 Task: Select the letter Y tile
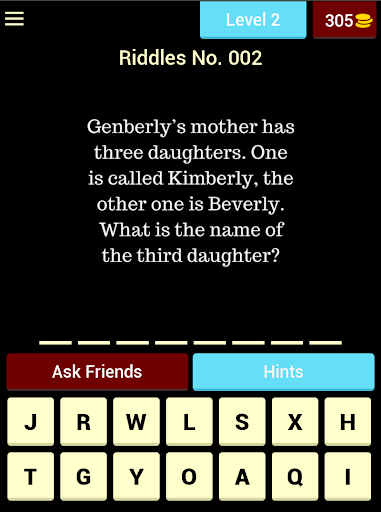click(136, 477)
